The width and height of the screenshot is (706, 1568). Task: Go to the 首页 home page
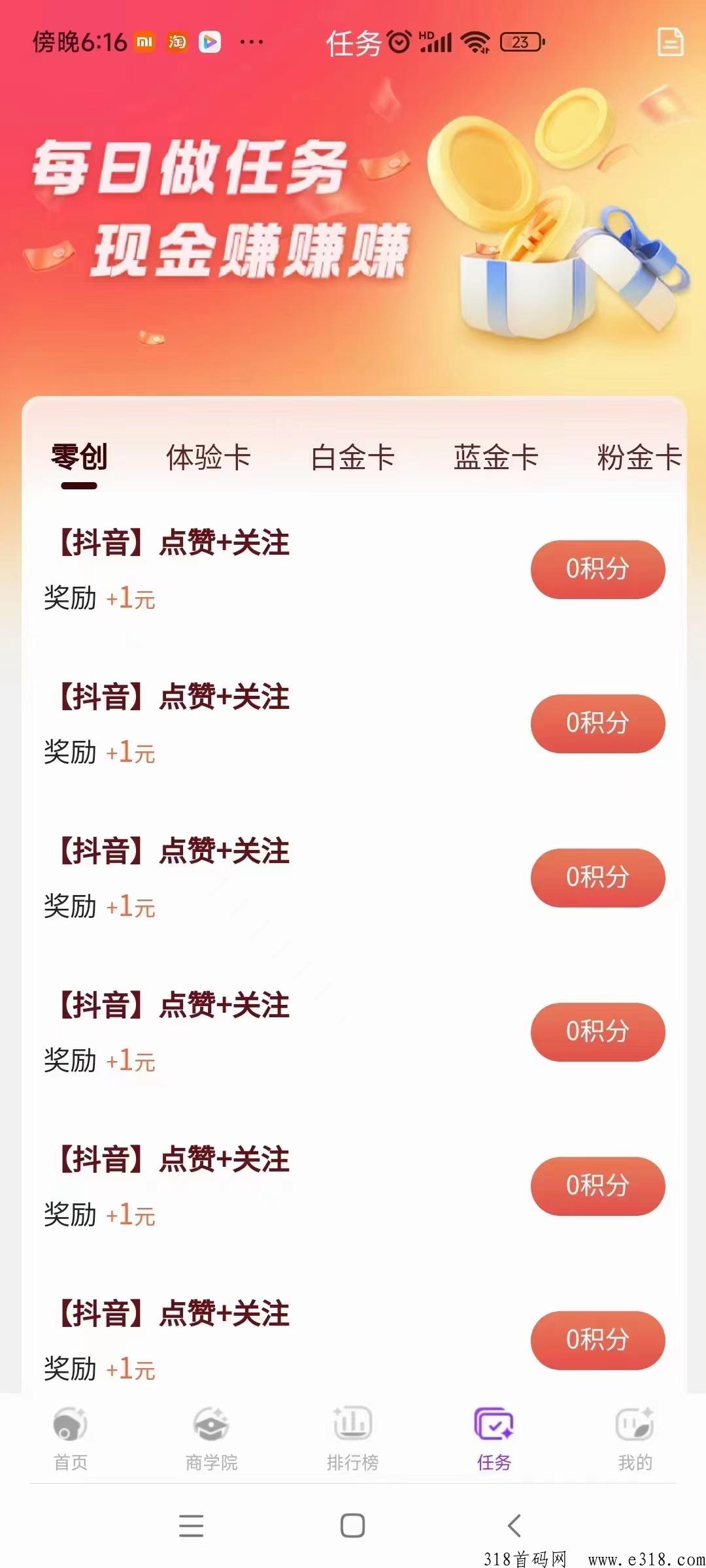(x=71, y=1439)
